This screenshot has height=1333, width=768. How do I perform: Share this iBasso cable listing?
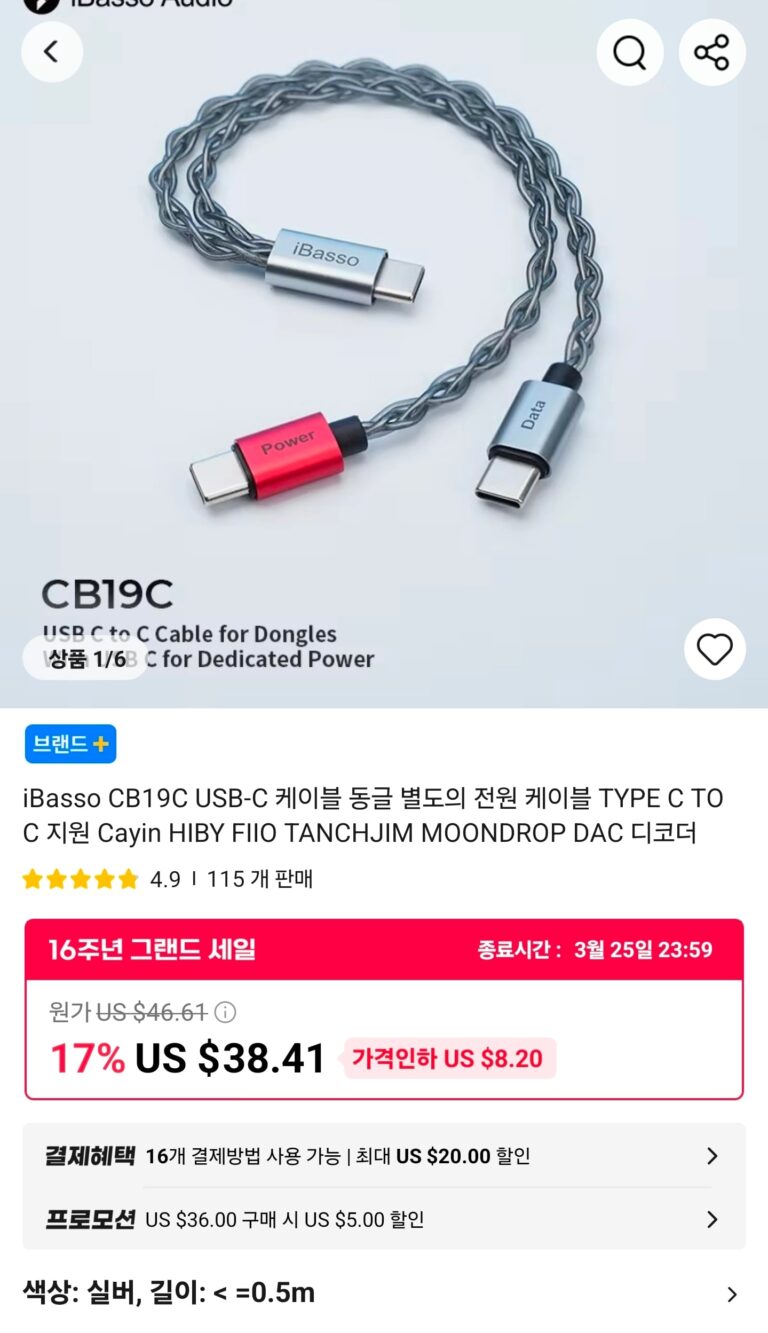pos(711,52)
